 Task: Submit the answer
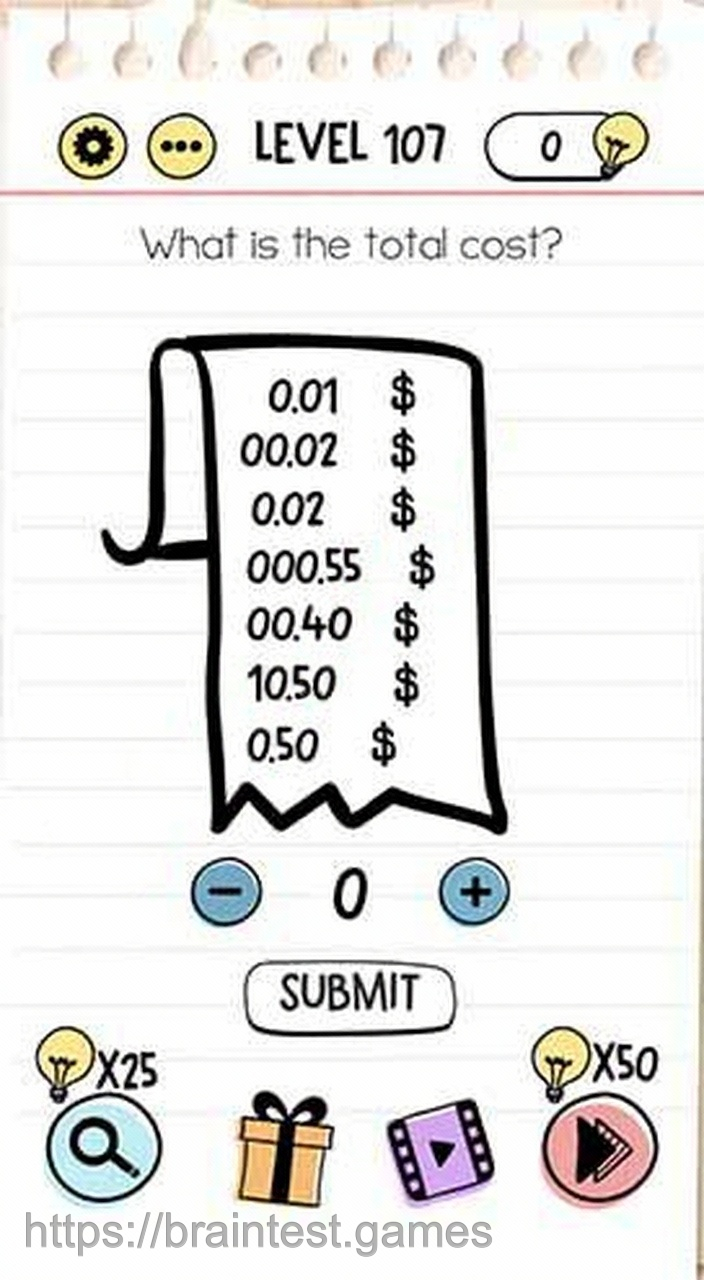349,997
